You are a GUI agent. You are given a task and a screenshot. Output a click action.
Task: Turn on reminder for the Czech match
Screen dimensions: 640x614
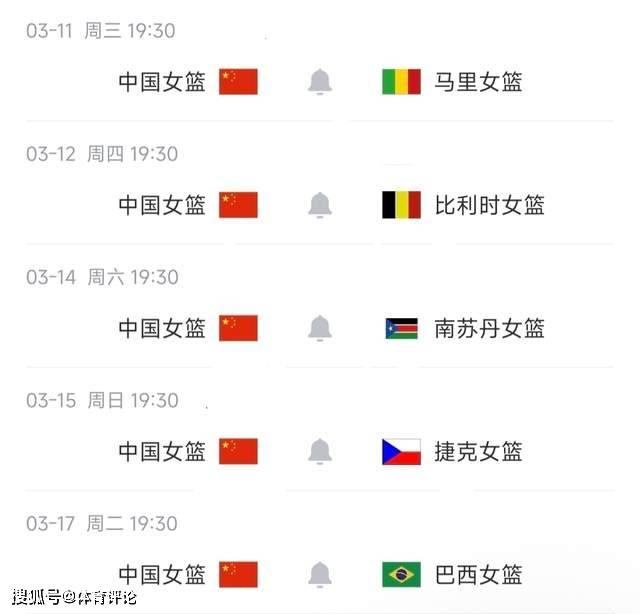click(320, 451)
